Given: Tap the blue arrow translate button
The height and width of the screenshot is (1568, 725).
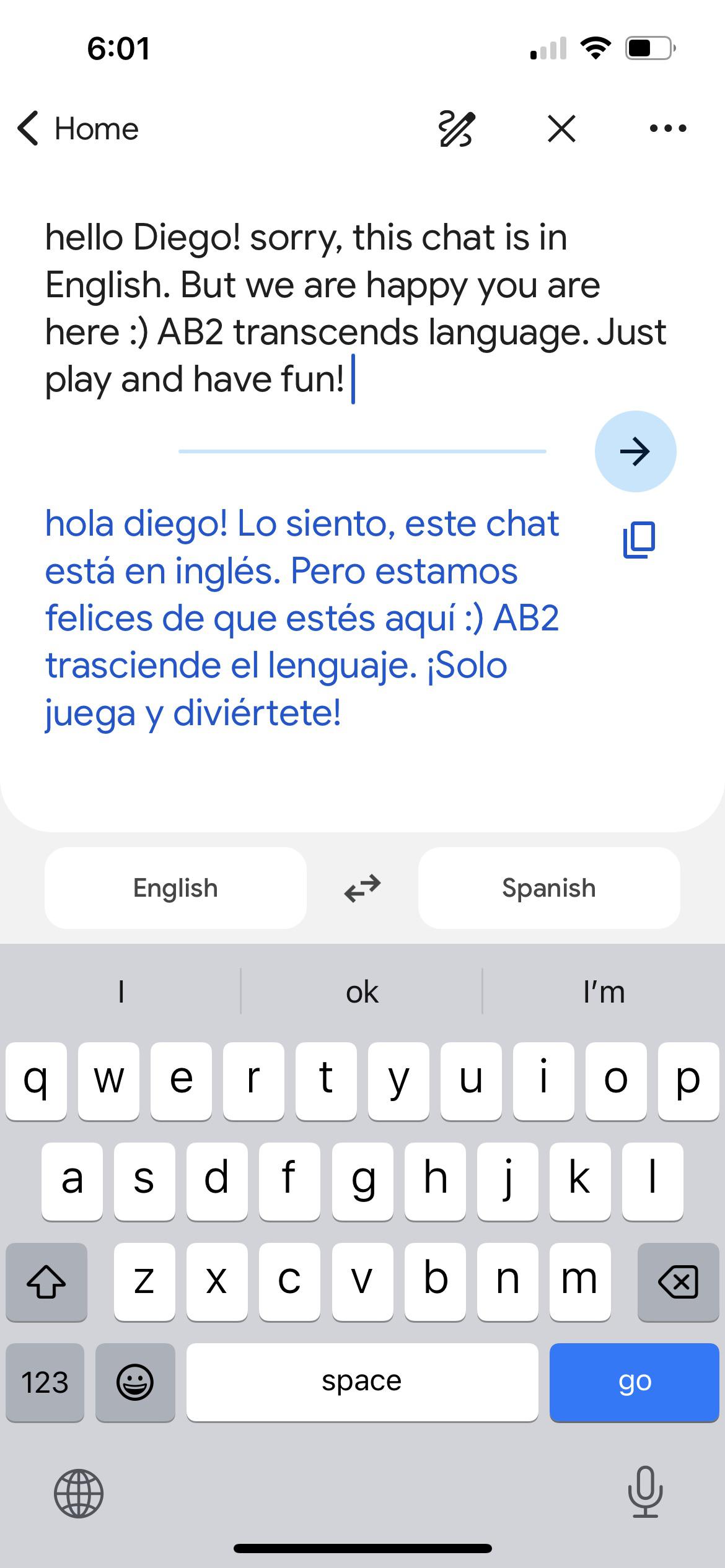Looking at the screenshot, I should (635, 451).
